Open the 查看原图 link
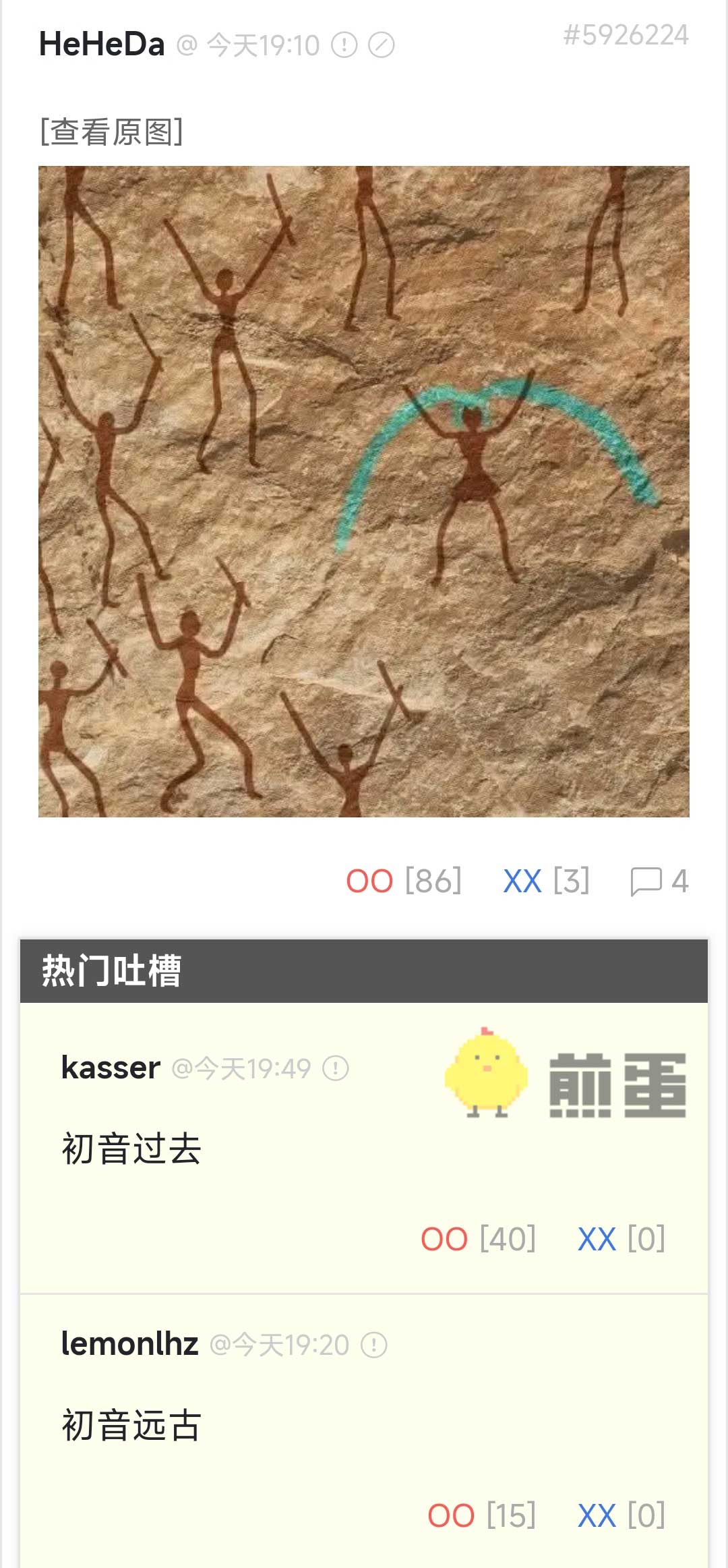The image size is (728, 1568). pos(111,132)
